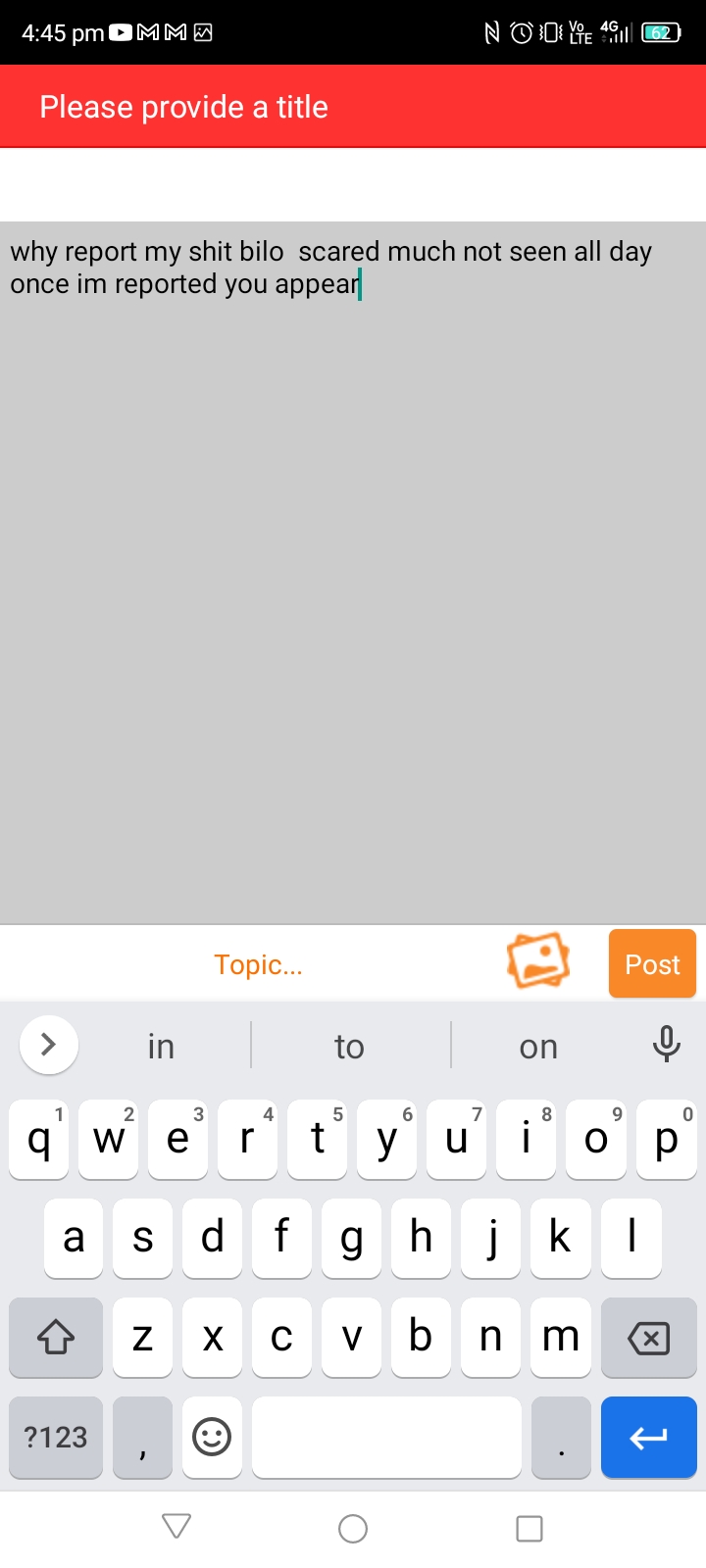The height and width of the screenshot is (1568, 706).
Task: Enable shift on the keyboard
Action: (x=56, y=1338)
